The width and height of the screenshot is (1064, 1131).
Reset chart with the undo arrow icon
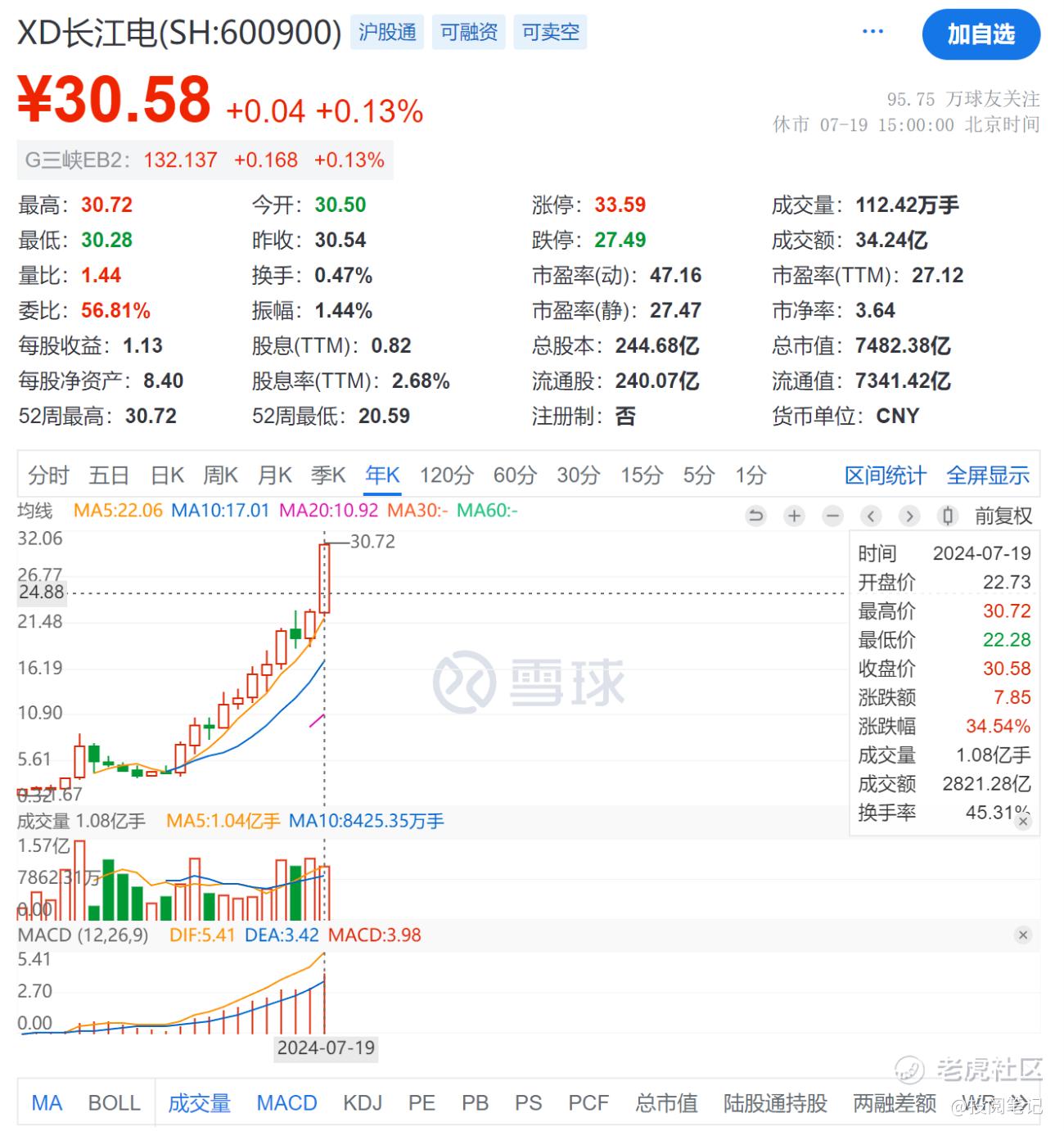point(755,516)
